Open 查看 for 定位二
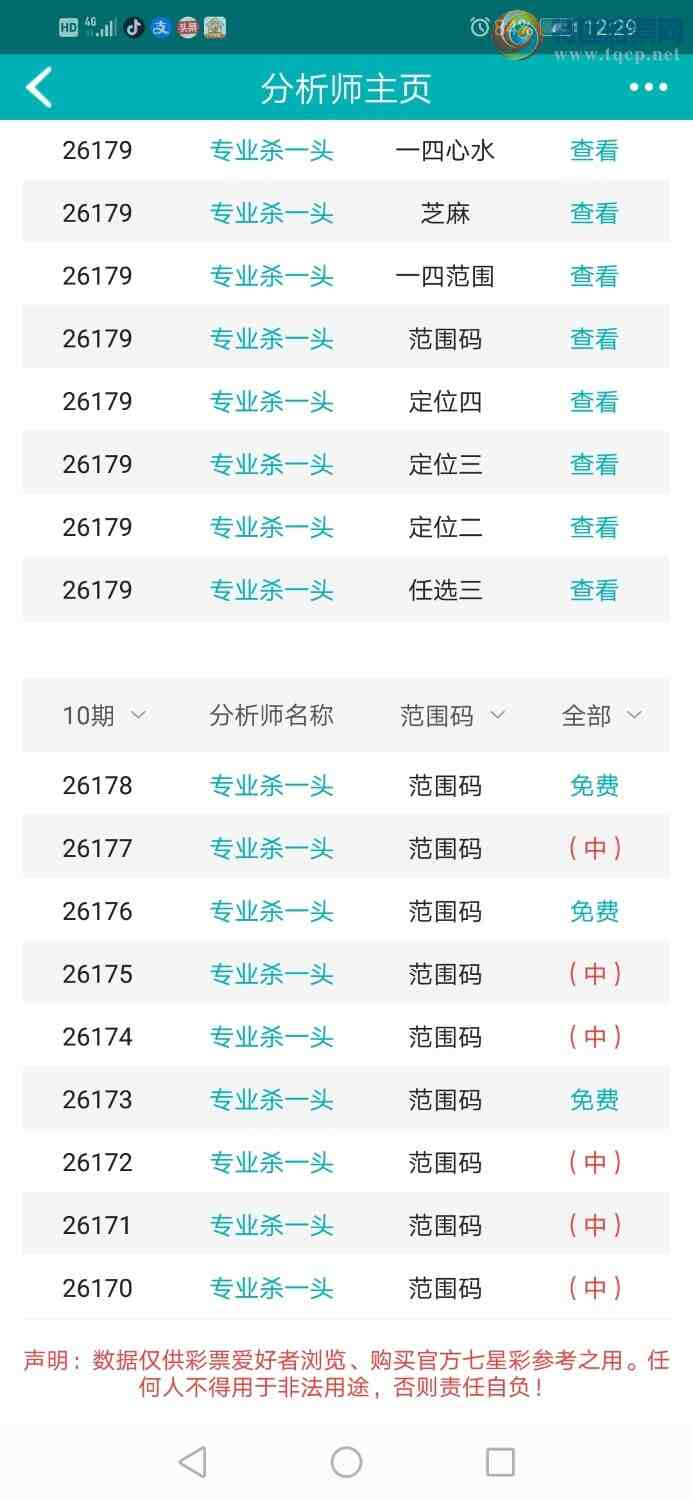This screenshot has height=1500, width=693. pos(594,527)
